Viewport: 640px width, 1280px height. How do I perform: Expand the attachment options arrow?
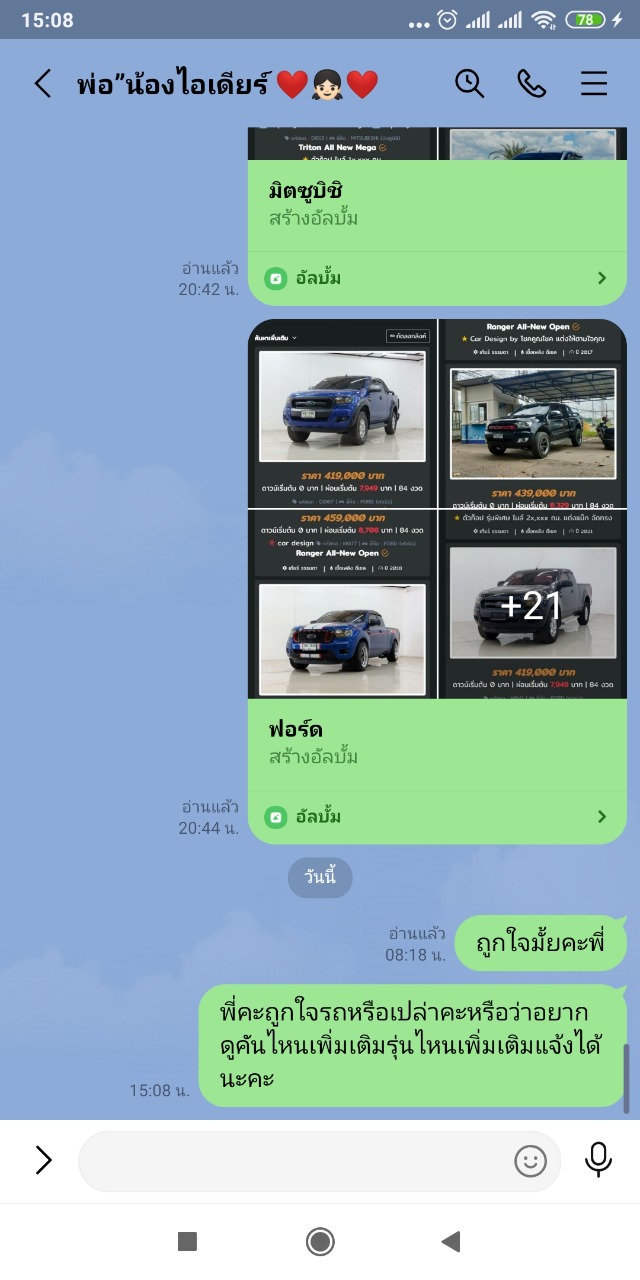tap(43, 1160)
